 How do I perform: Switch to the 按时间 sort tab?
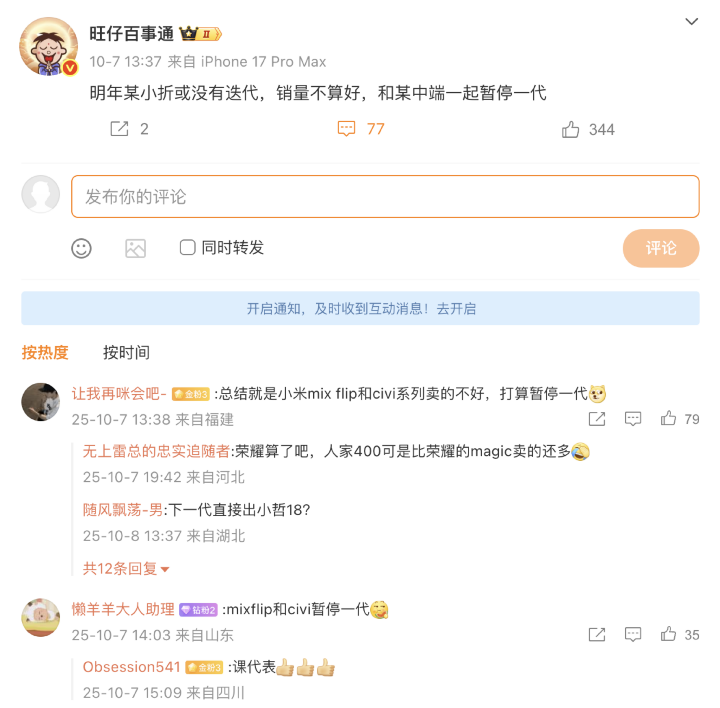(126, 352)
